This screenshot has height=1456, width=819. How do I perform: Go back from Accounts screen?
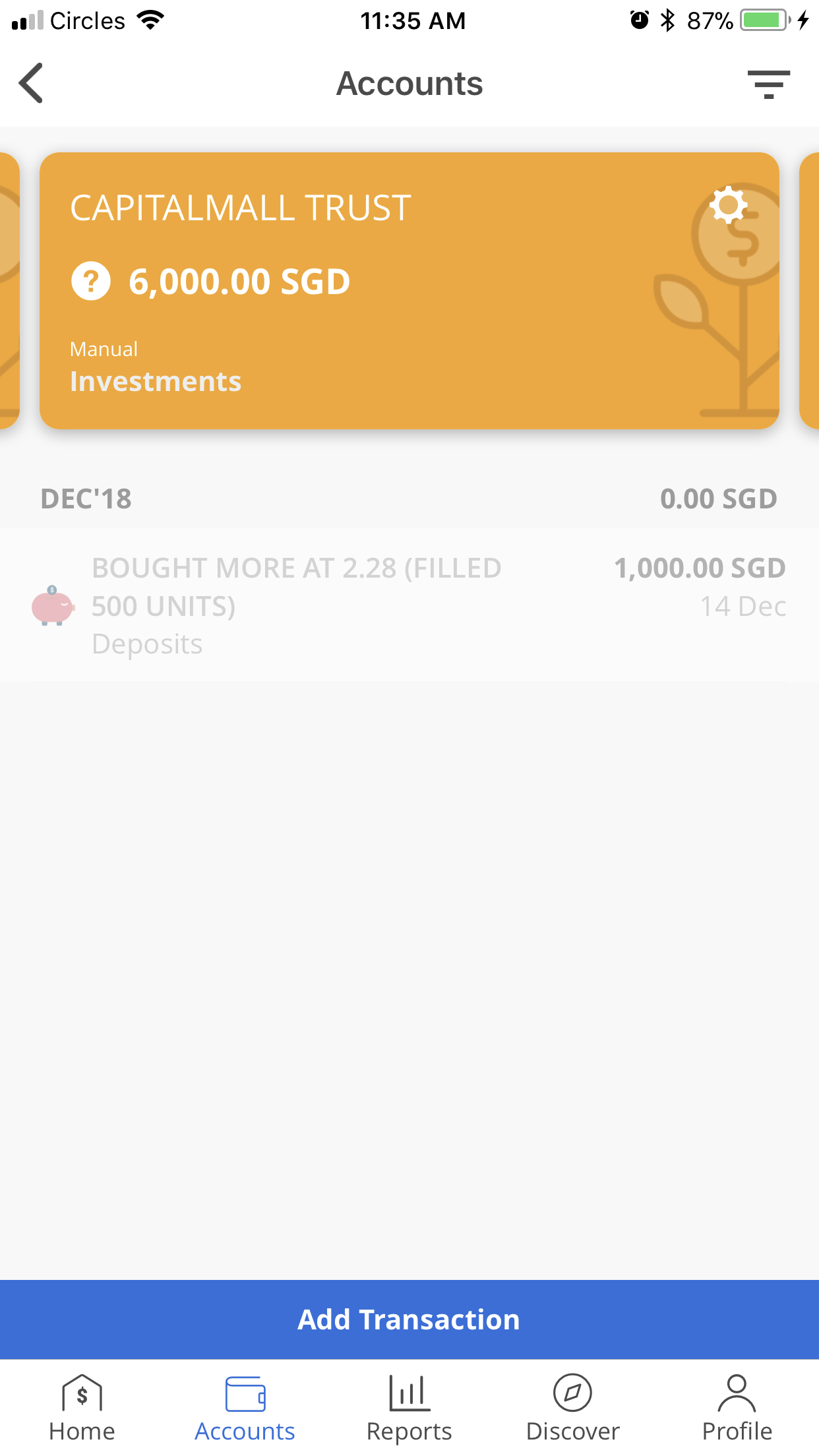coord(31,83)
